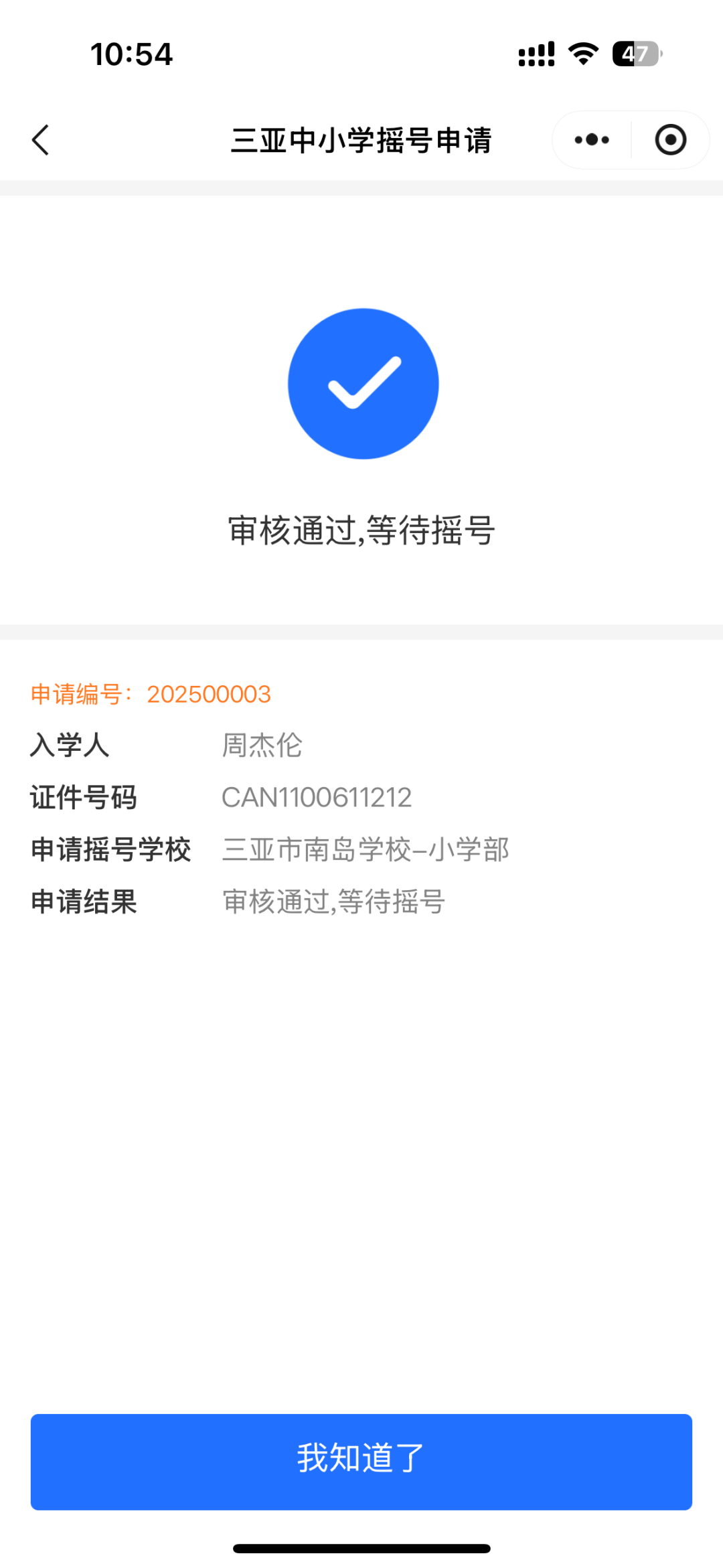The height and width of the screenshot is (1568, 723).
Task: Go back using the top-left arrow
Action: tap(41, 140)
